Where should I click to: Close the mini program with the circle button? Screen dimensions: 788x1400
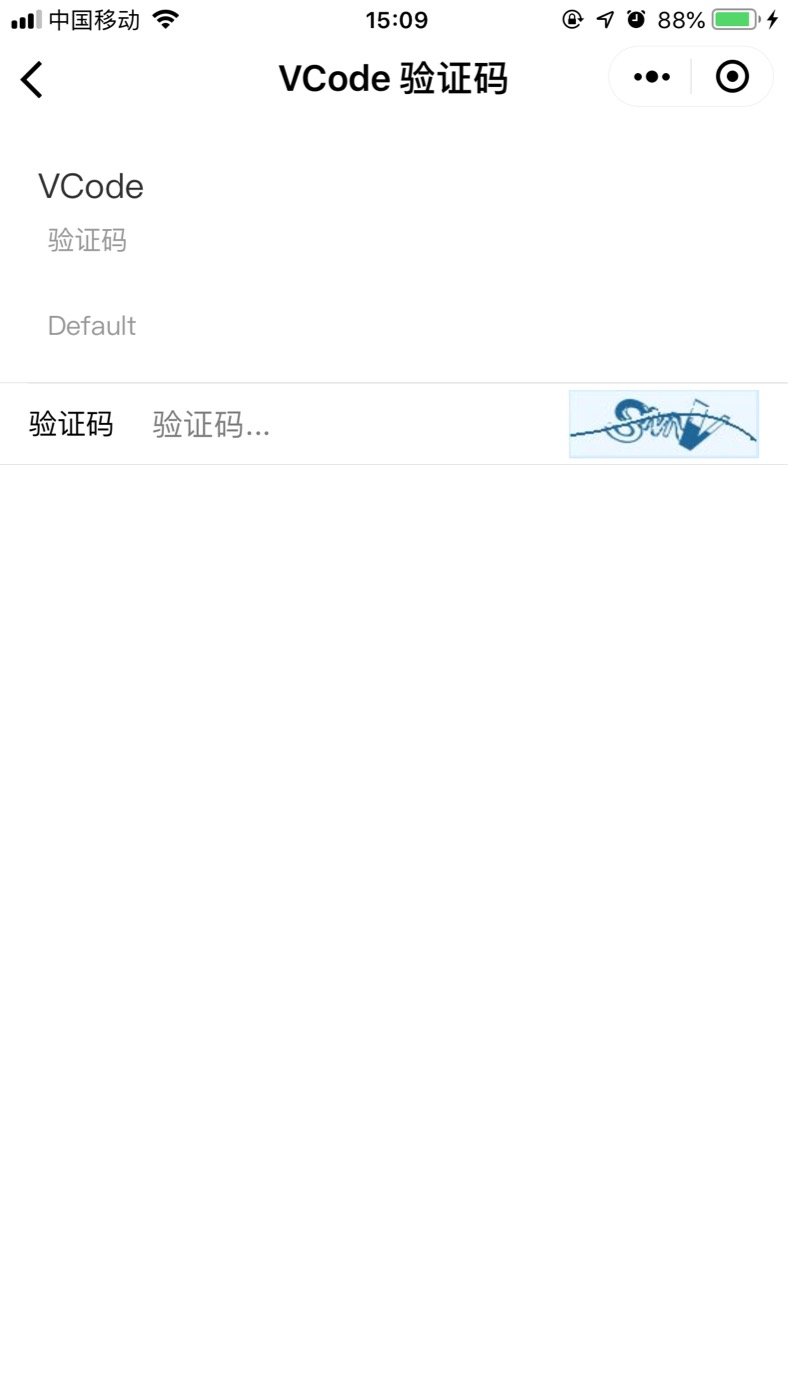click(732, 77)
